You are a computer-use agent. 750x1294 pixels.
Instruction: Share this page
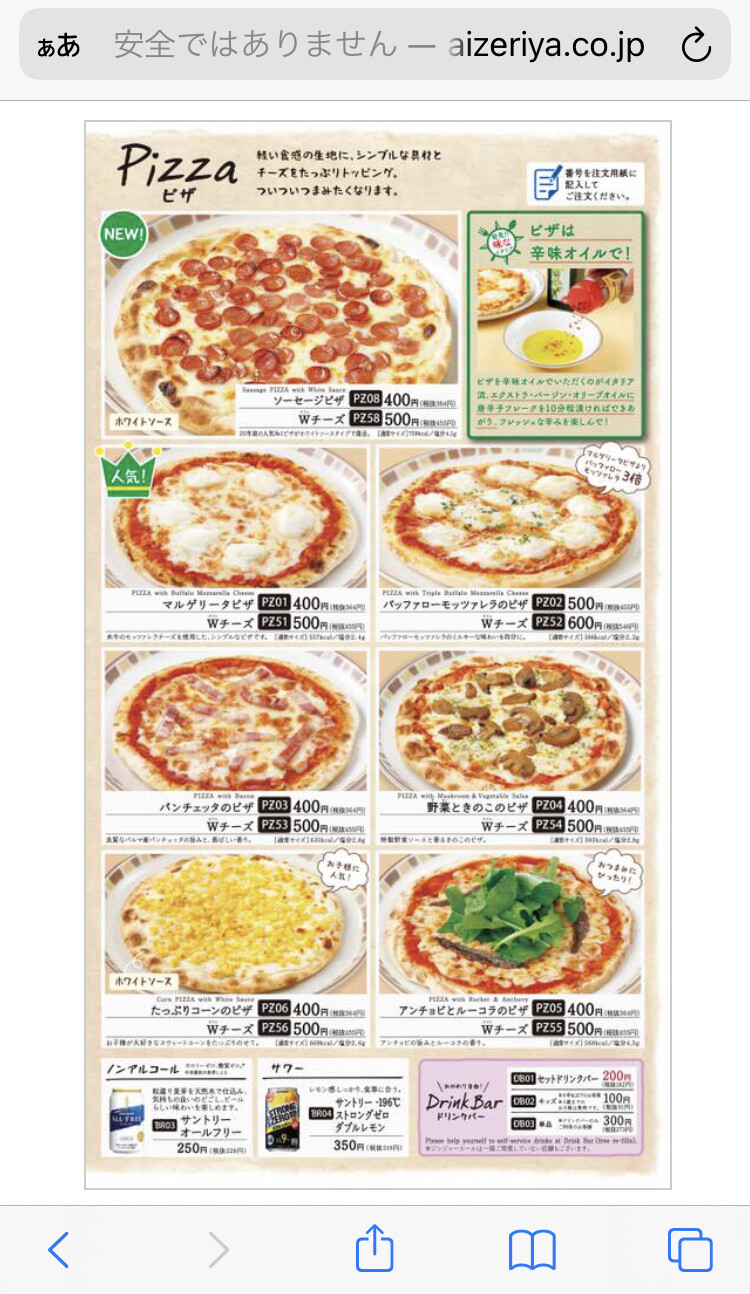[375, 1248]
